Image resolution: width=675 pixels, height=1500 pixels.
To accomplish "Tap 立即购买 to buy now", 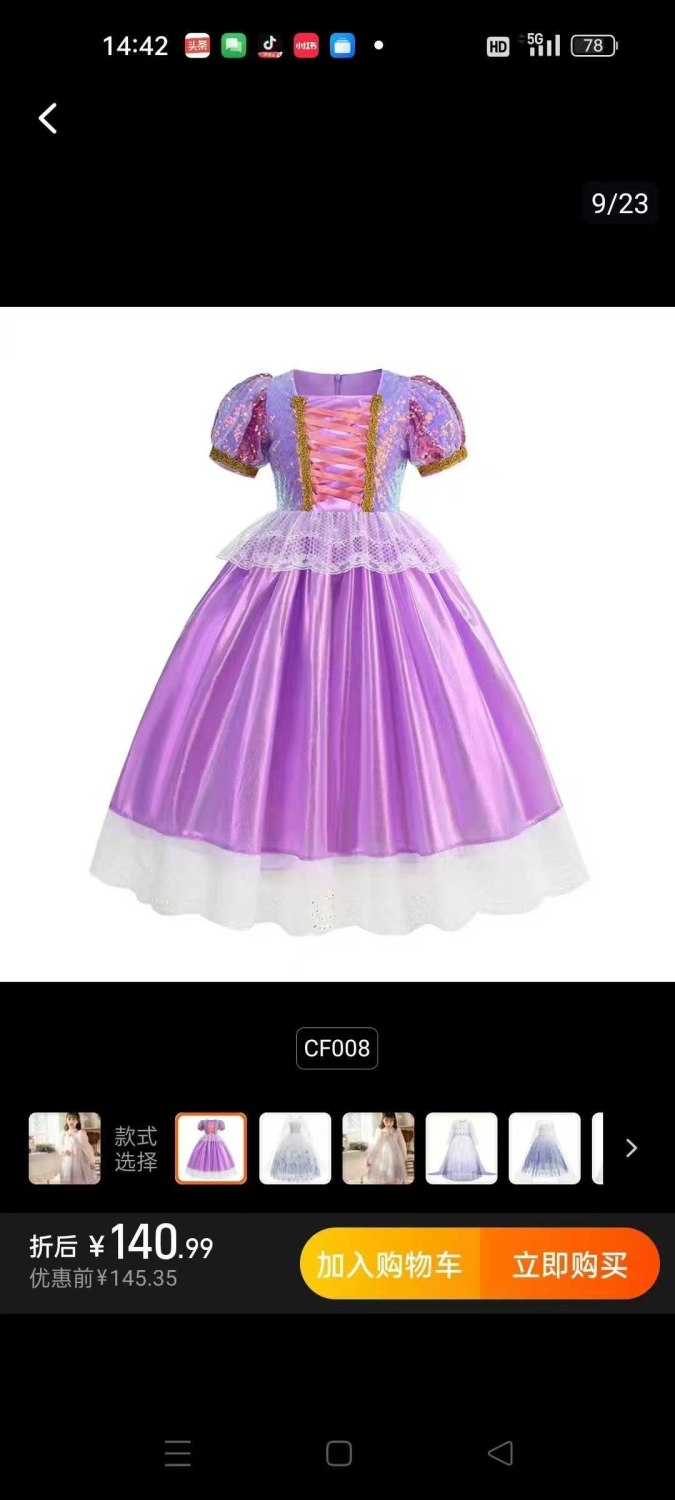I will click(570, 1264).
